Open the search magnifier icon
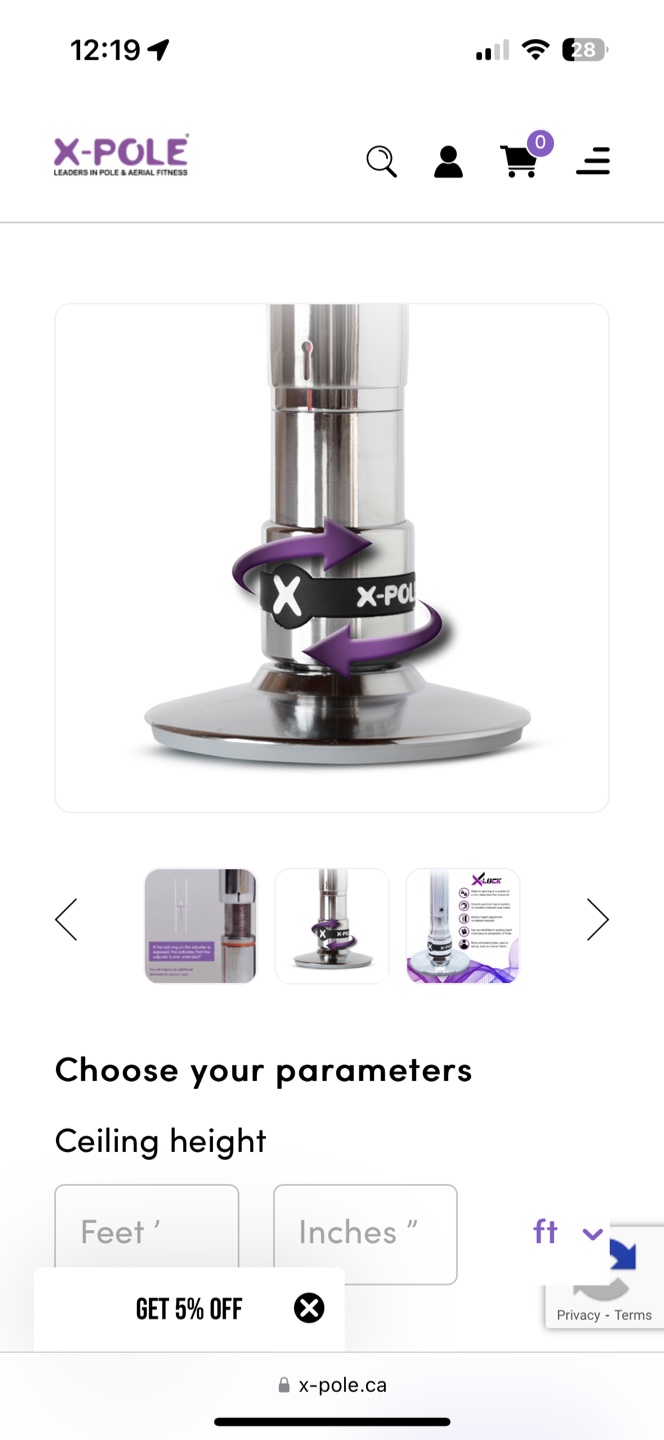 381,161
